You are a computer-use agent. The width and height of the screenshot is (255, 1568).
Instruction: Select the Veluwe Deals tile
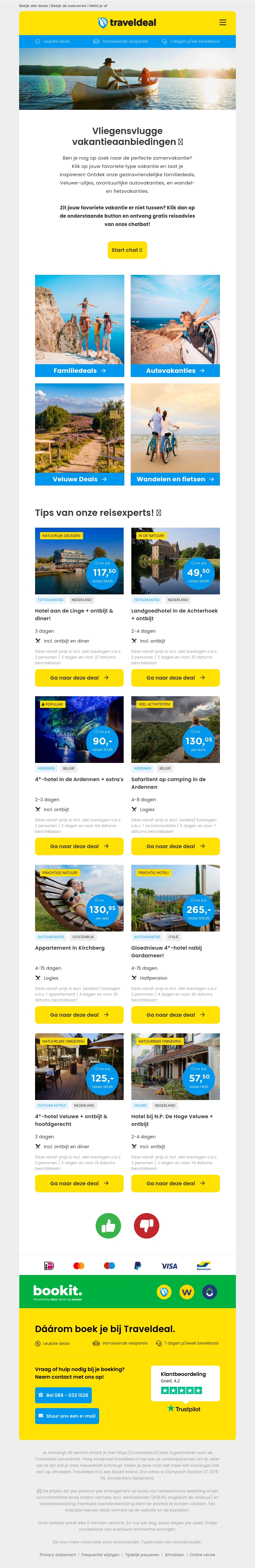point(80,479)
